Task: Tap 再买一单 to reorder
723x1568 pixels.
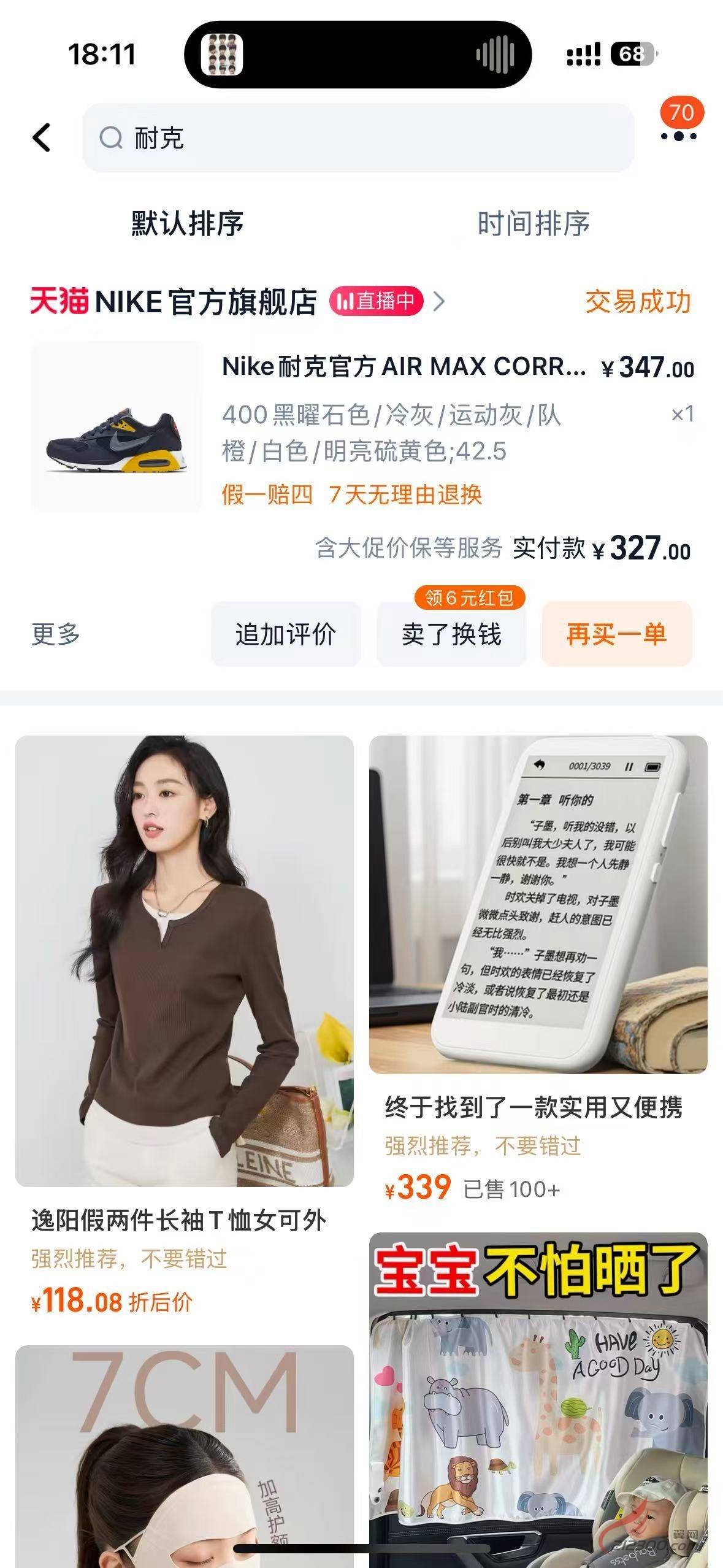Action: (616, 634)
